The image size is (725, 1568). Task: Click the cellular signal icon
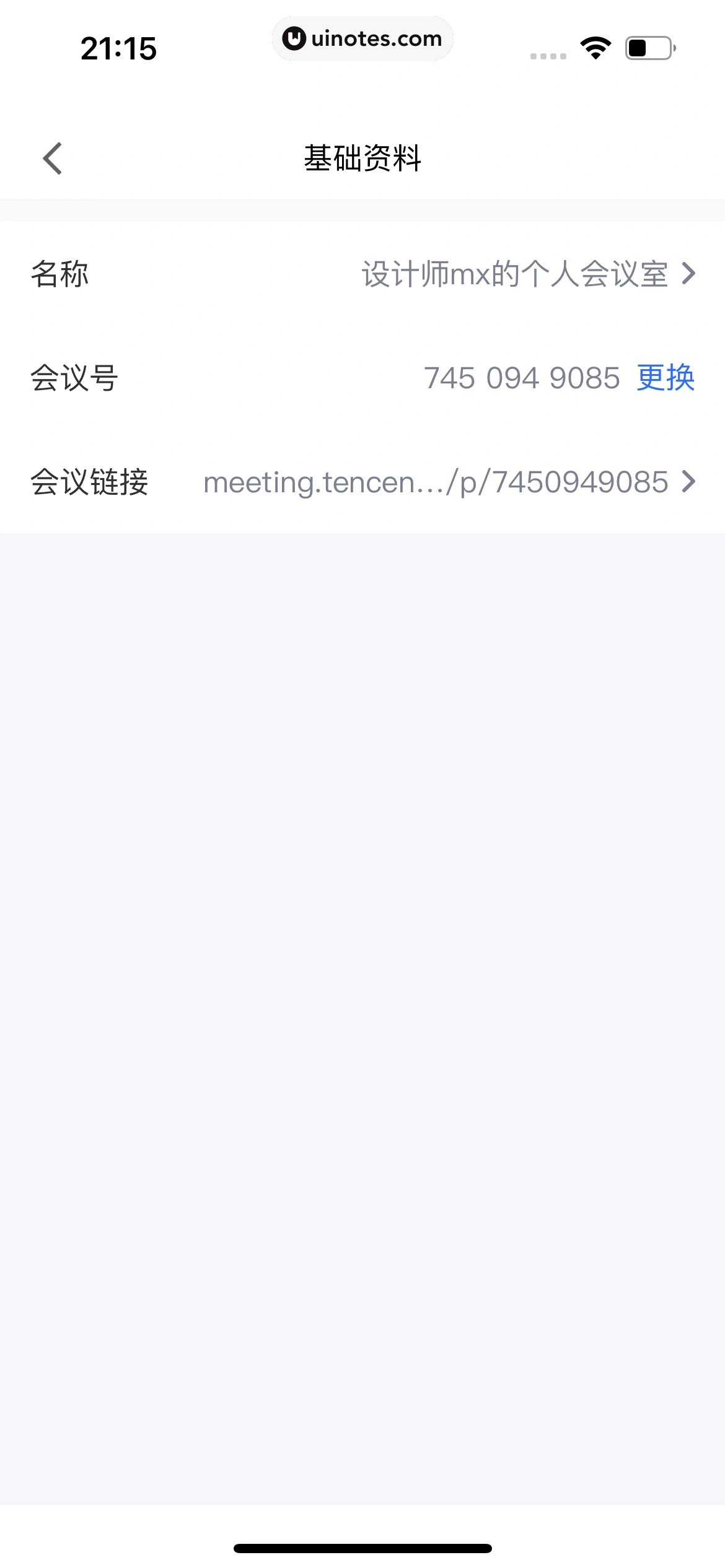pyautogui.click(x=548, y=54)
